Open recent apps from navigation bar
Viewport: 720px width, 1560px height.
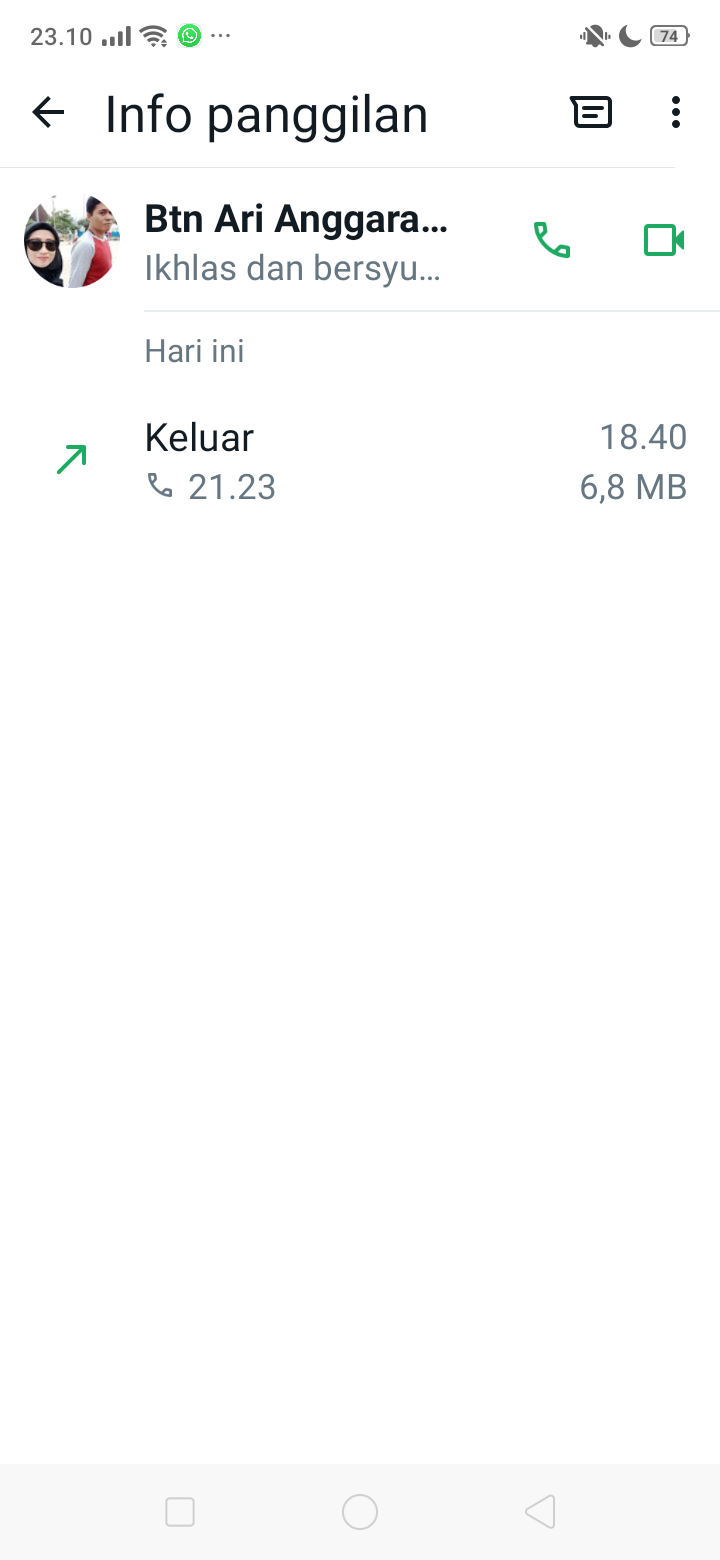tap(180, 1512)
